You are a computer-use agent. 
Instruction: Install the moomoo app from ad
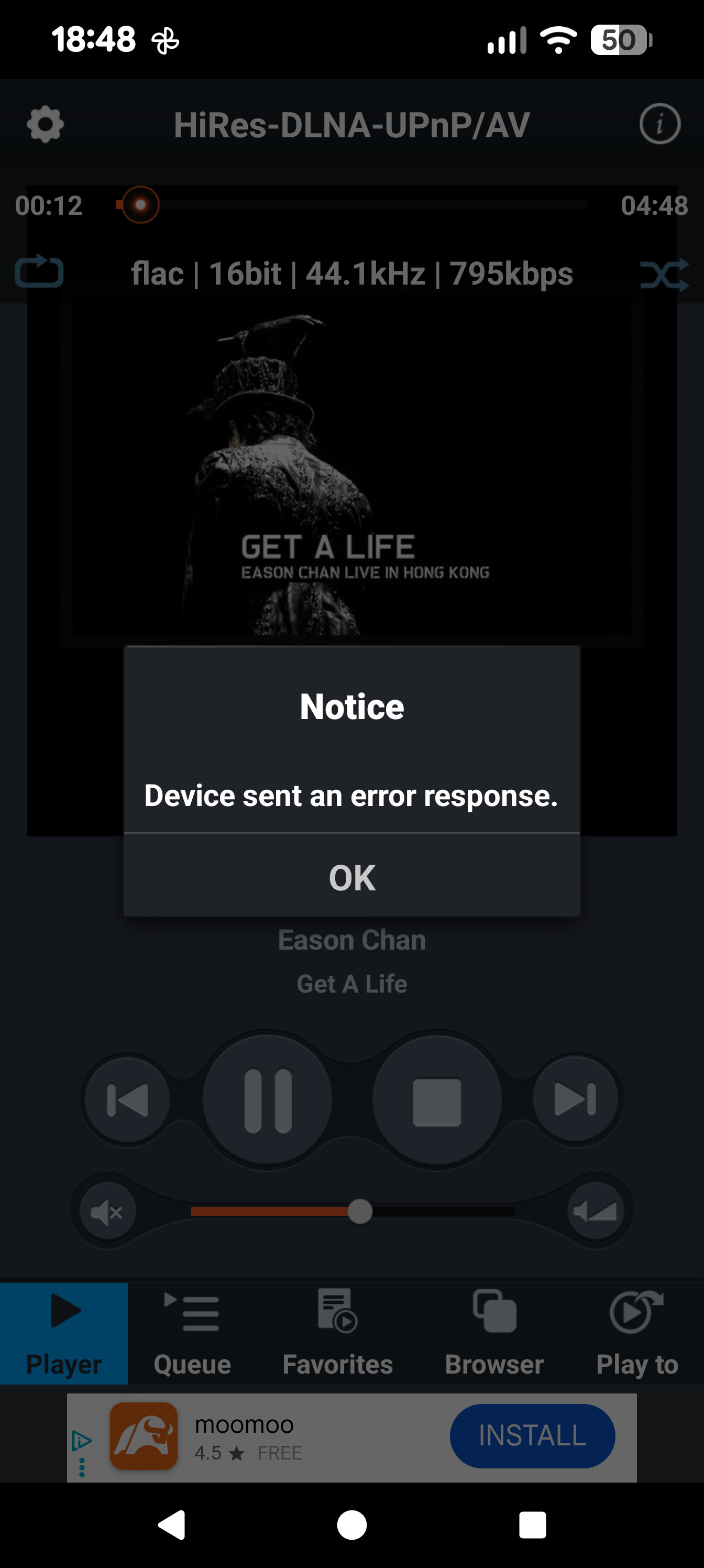[x=532, y=1435]
